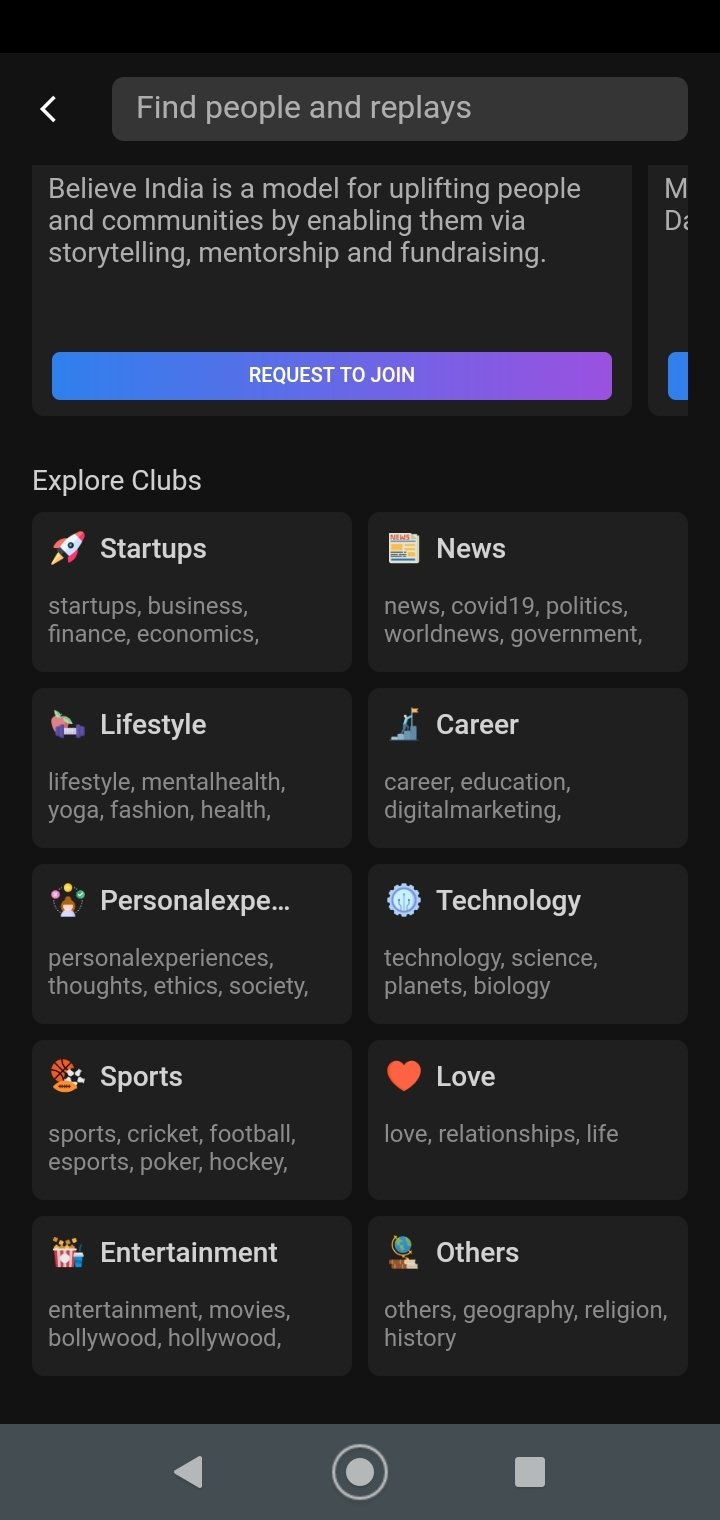Tap the back arrow beside the search bar
Viewport: 720px width, 1520px height.
click(48, 109)
